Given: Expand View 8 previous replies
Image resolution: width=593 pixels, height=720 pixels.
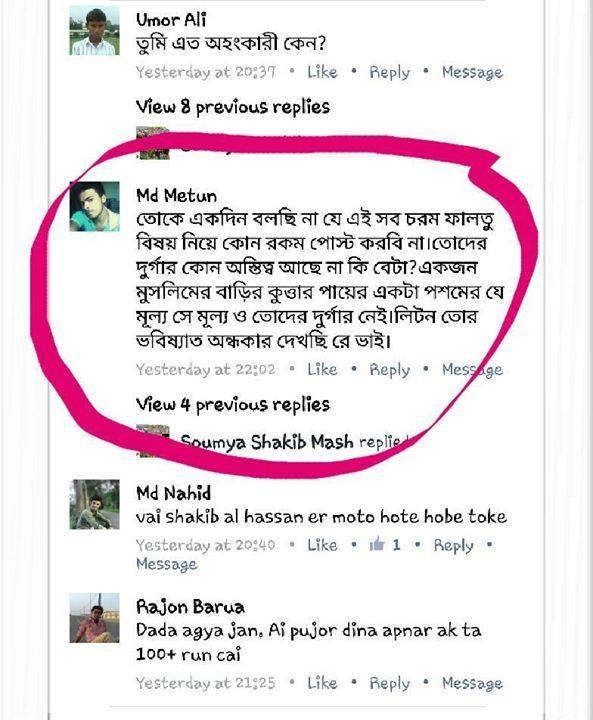Looking at the screenshot, I should [233, 107].
